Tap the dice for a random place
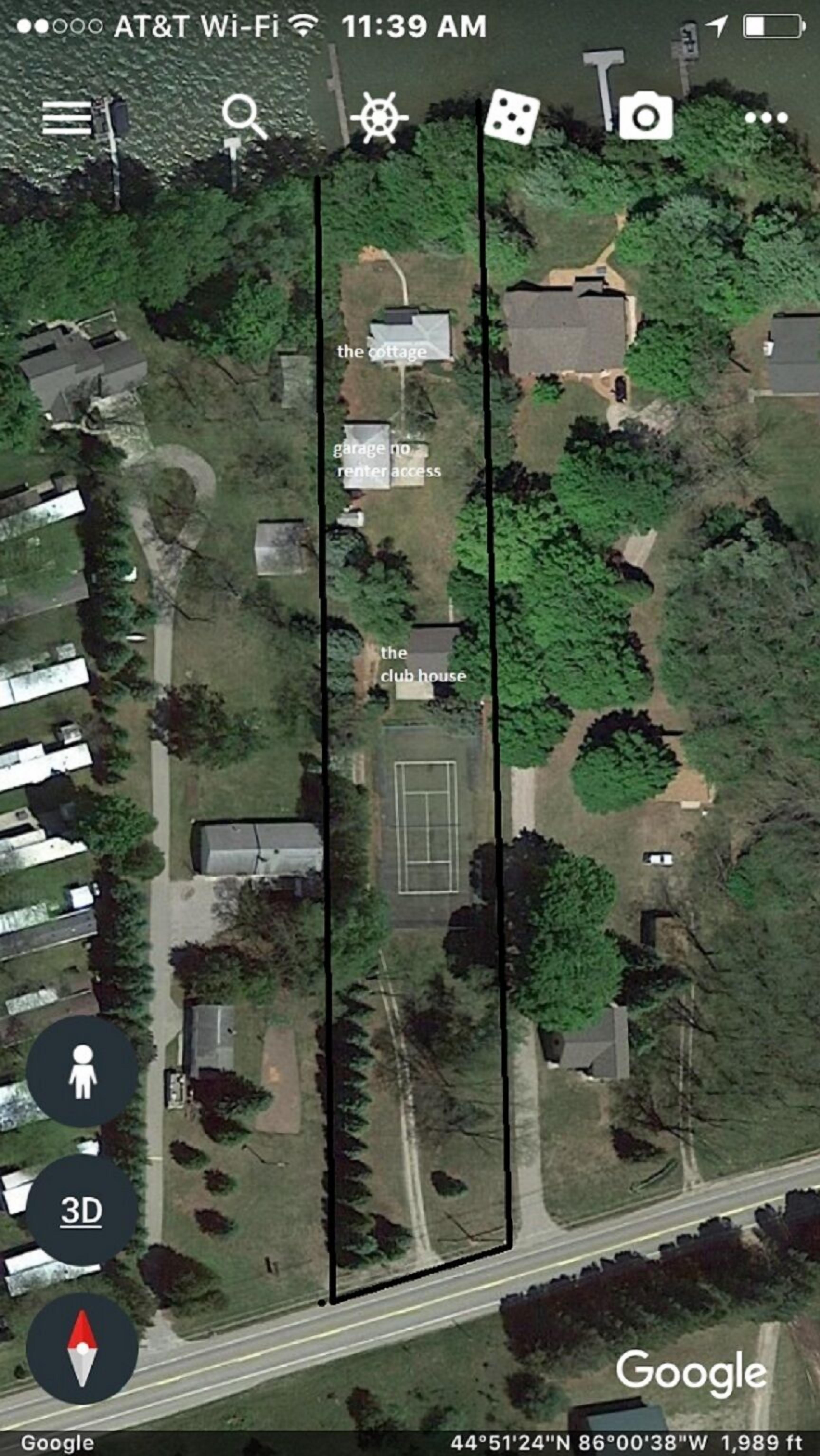 coord(512,117)
